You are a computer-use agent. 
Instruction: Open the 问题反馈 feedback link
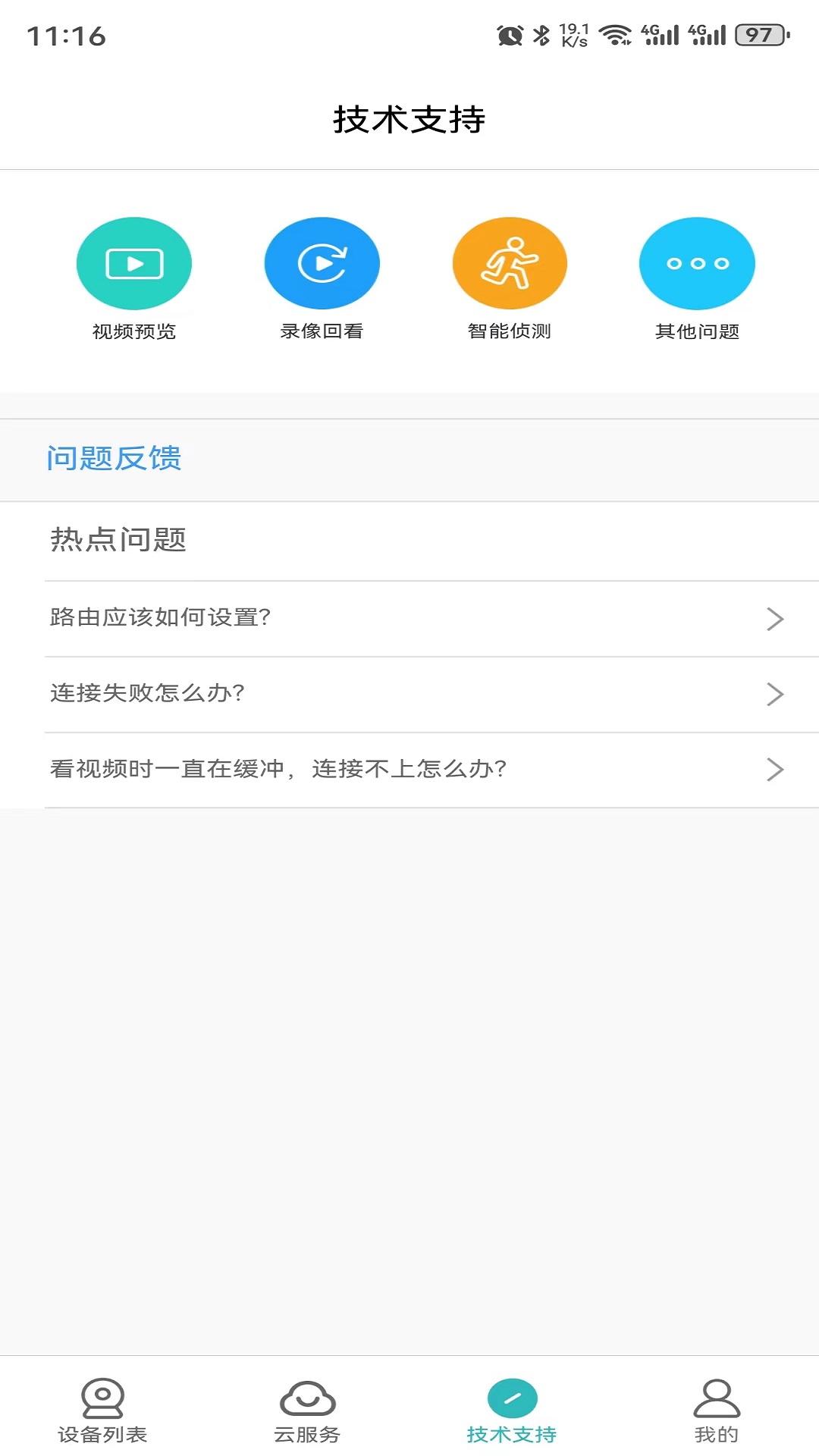point(114,459)
